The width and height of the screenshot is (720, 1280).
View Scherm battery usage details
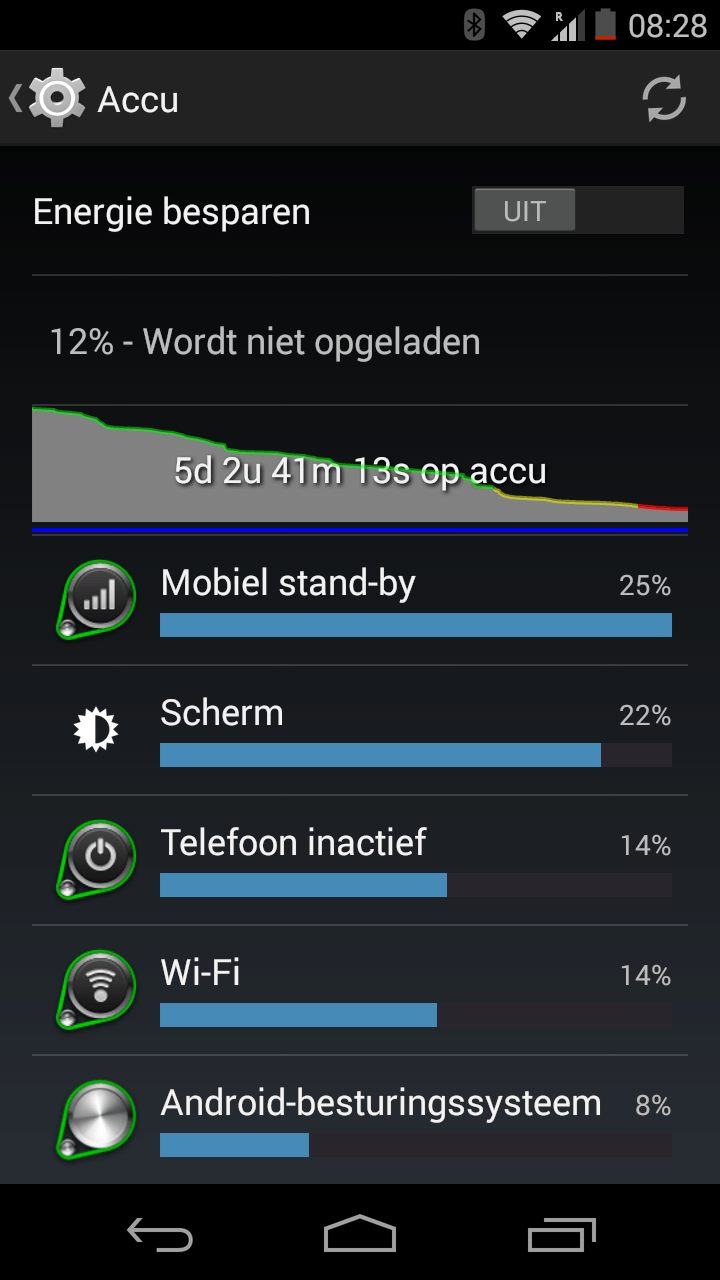(360, 730)
